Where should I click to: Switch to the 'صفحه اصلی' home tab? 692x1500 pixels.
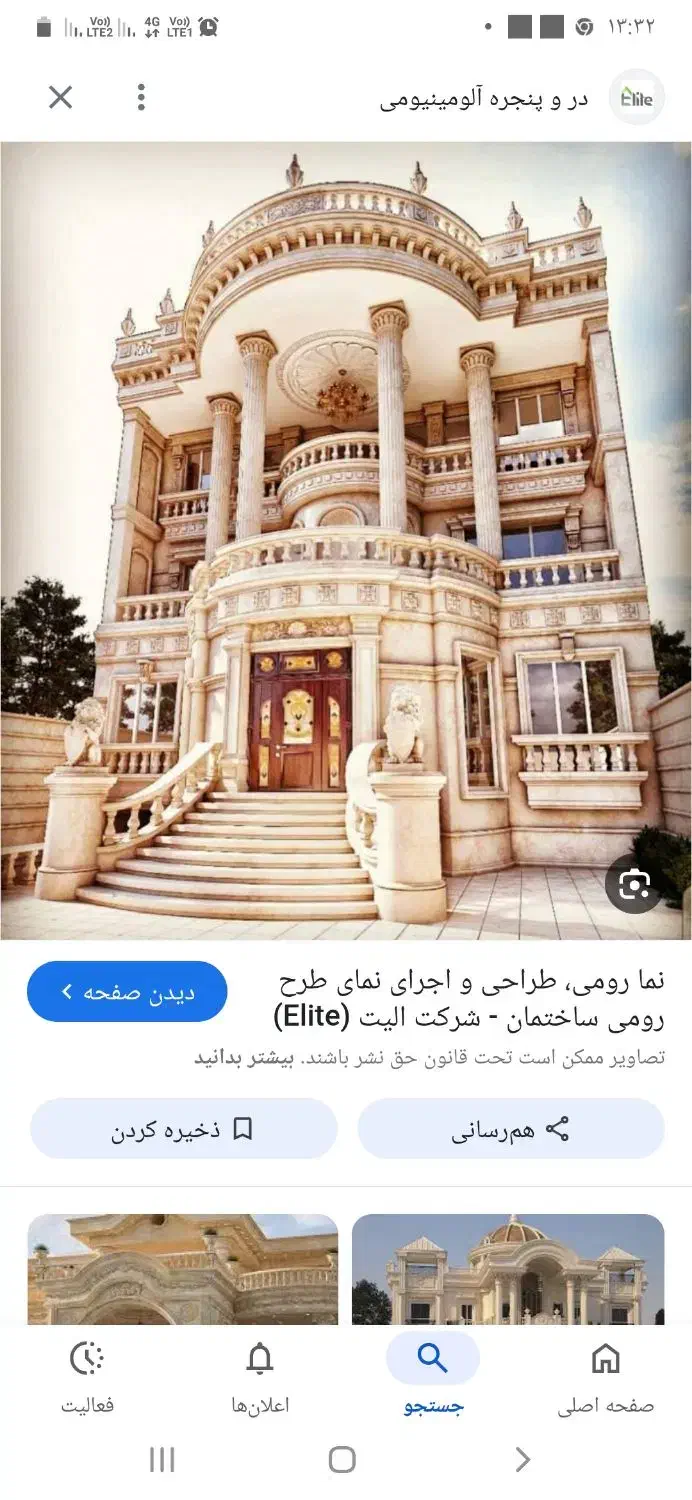[x=606, y=1378]
